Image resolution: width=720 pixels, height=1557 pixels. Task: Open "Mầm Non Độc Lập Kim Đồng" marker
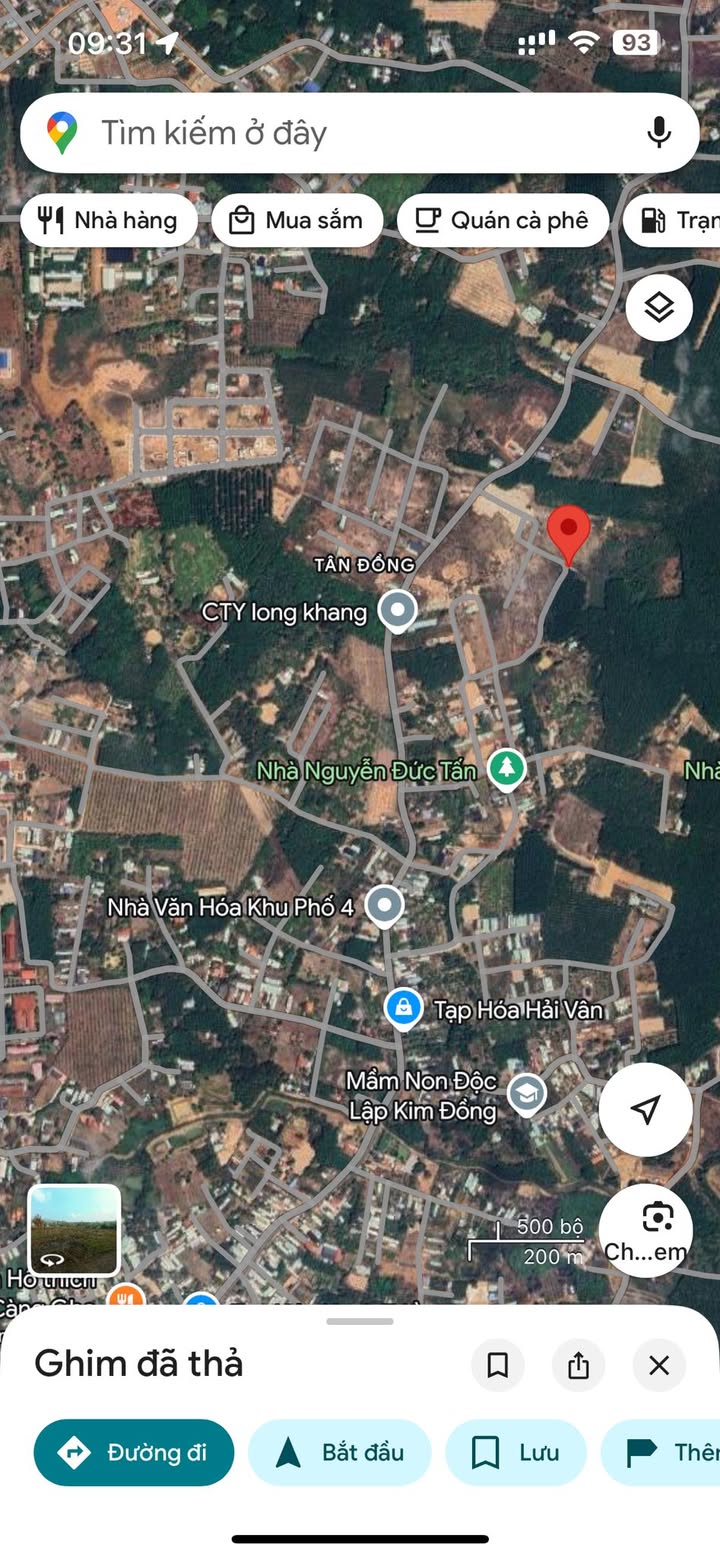pos(526,1094)
